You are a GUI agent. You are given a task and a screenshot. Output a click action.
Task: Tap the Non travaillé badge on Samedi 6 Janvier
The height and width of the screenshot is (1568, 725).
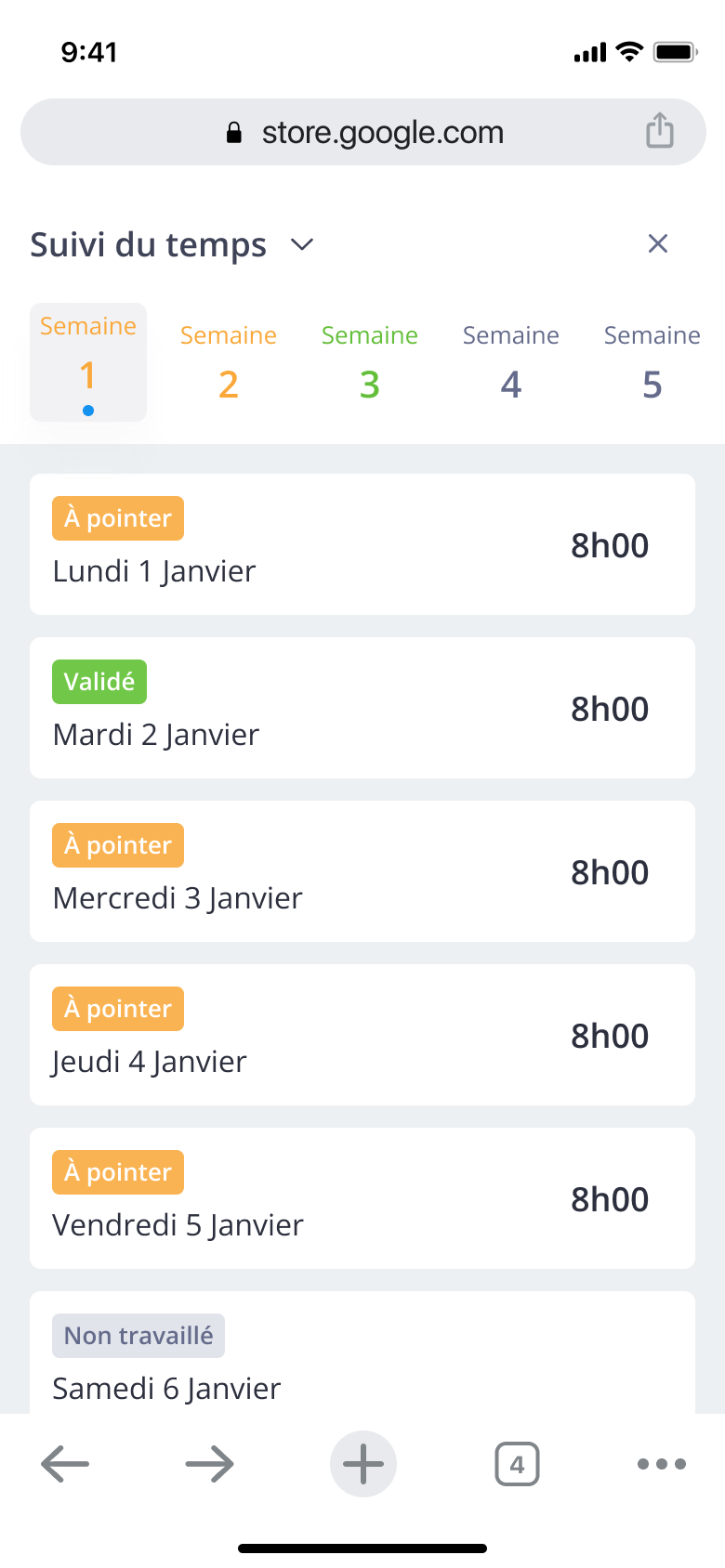click(x=138, y=1336)
